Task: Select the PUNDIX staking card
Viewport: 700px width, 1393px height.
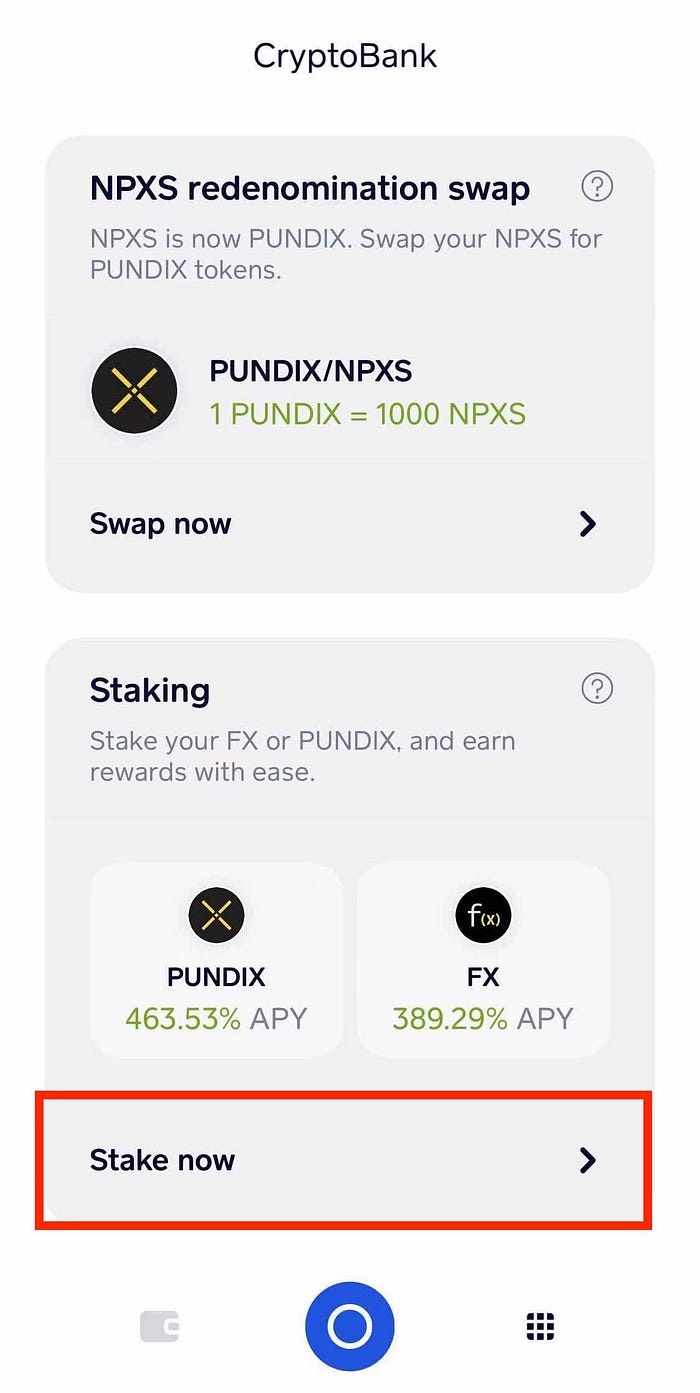Action: 216,960
